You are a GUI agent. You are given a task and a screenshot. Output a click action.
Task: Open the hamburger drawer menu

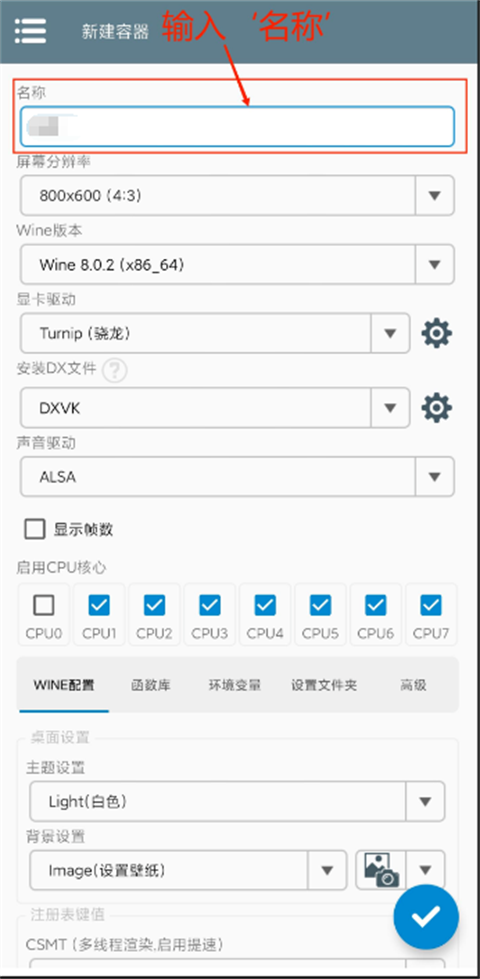tap(31, 29)
